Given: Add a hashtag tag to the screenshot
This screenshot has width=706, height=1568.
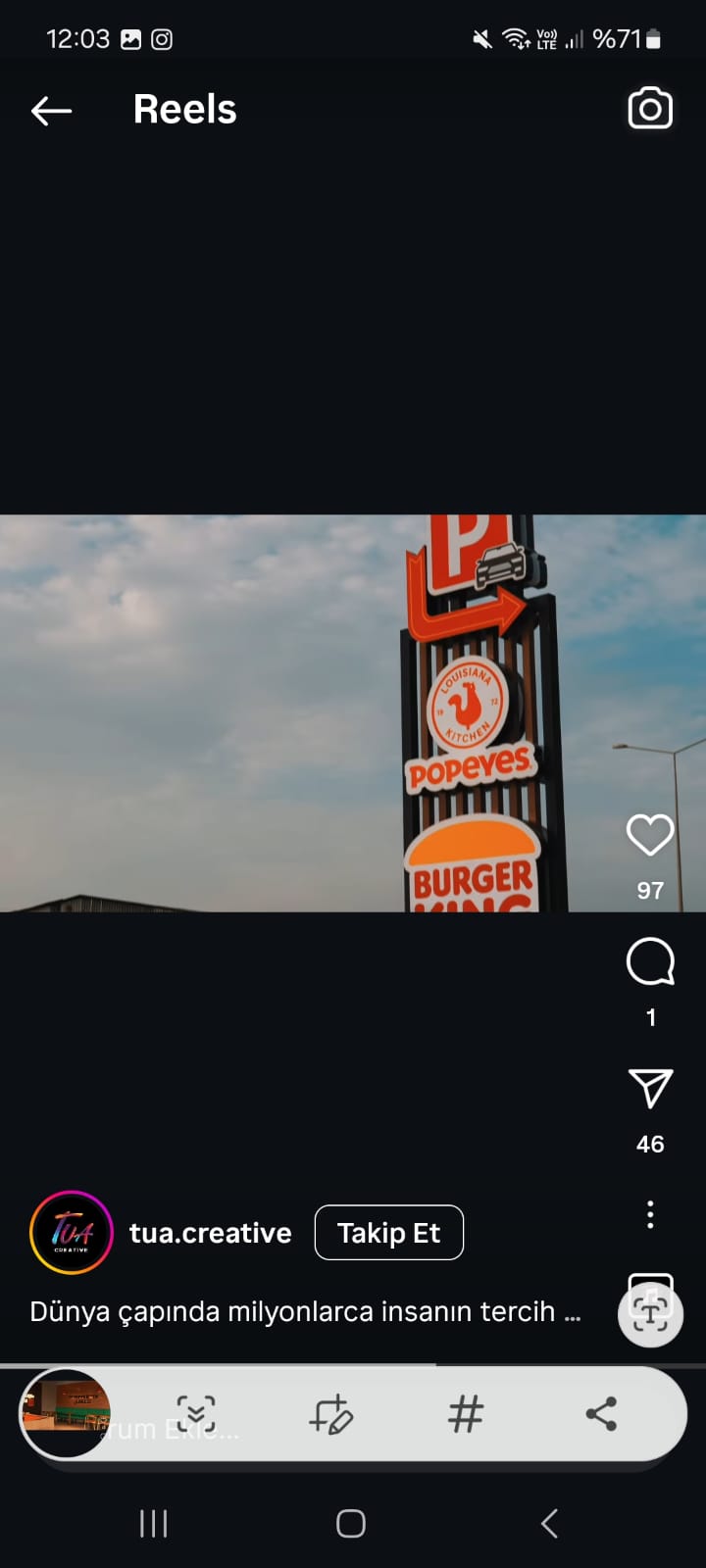Looking at the screenshot, I should pyautogui.click(x=466, y=1414).
